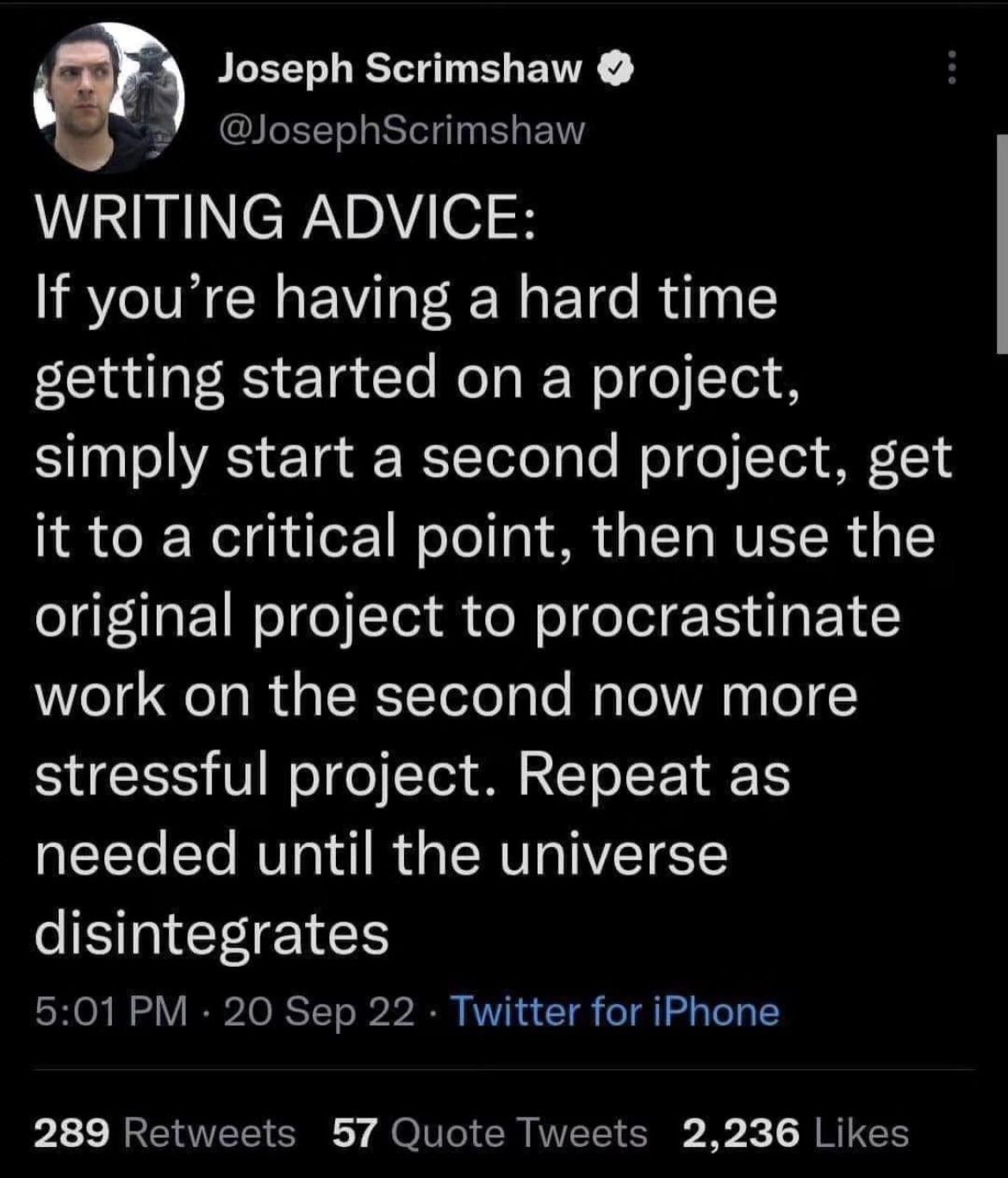Viewport: 1008px width, 1178px height.
Task: Open the tweet's three-dot overflow menu
Action: pyautogui.click(x=951, y=67)
